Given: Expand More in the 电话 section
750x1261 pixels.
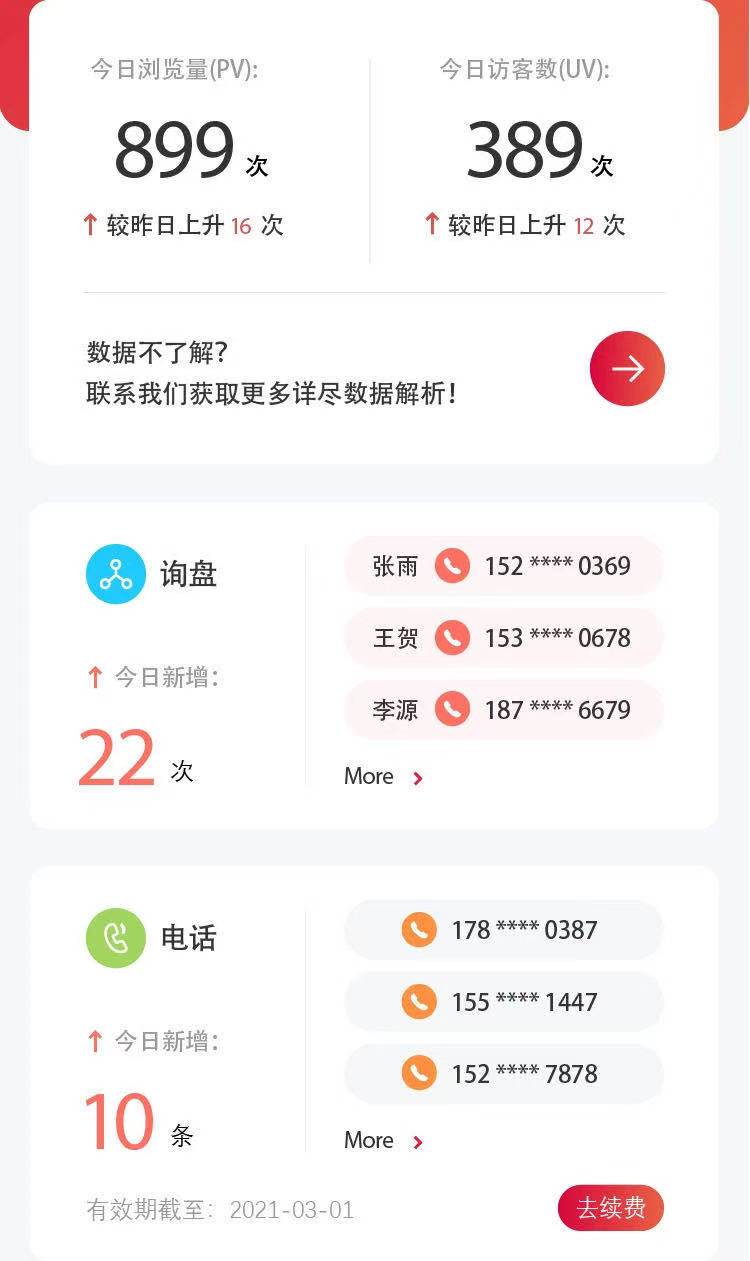Looking at the screenshot, I should (x=368, y=1140).
